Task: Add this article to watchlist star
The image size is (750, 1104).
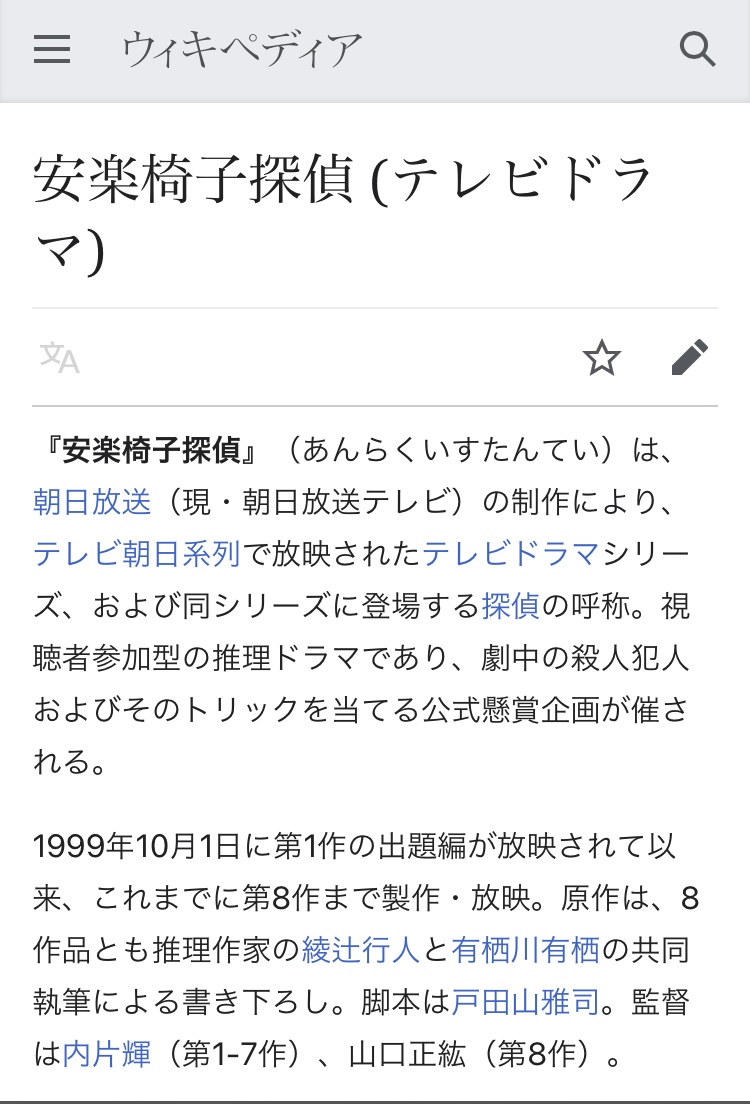Action: [x=602, y=357]
